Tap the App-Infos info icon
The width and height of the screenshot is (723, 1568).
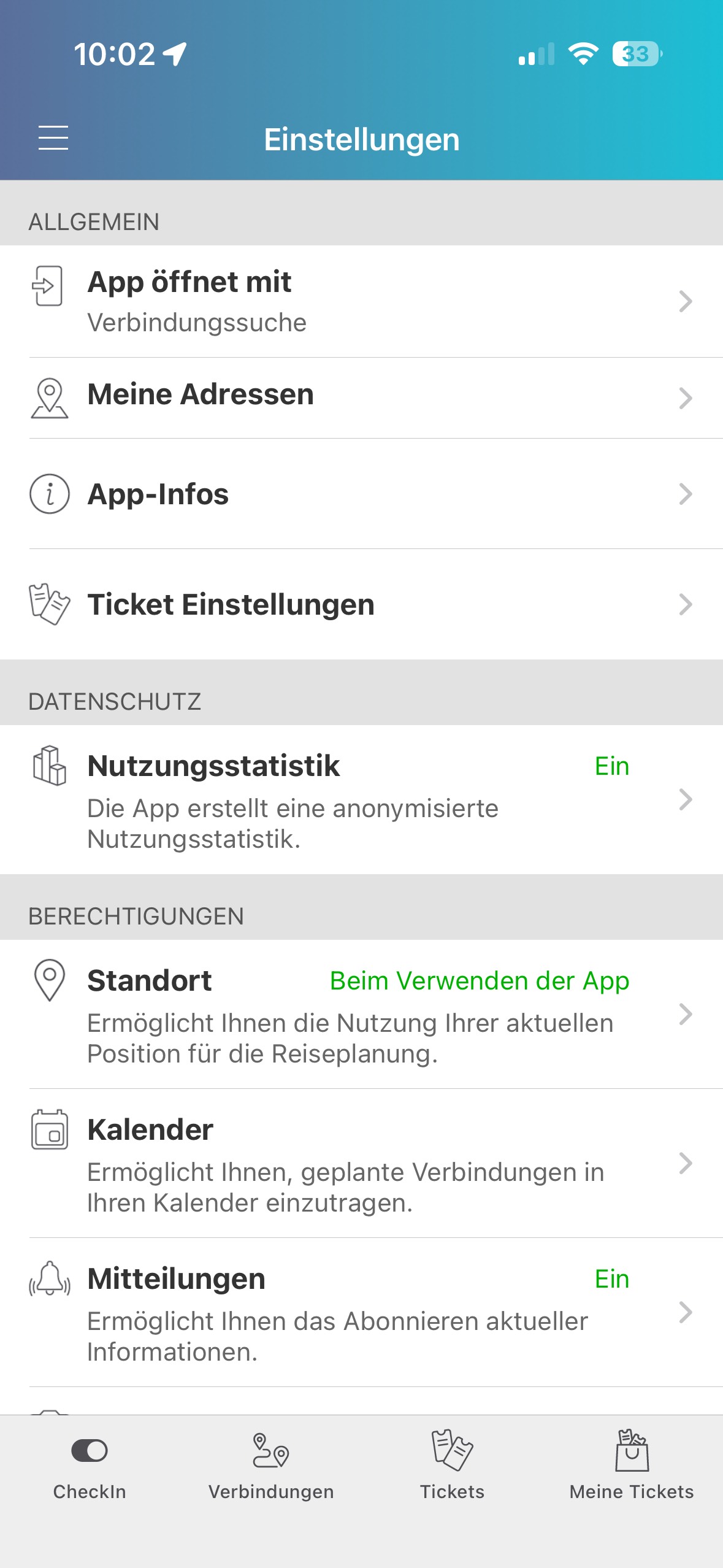pos(48,494)
